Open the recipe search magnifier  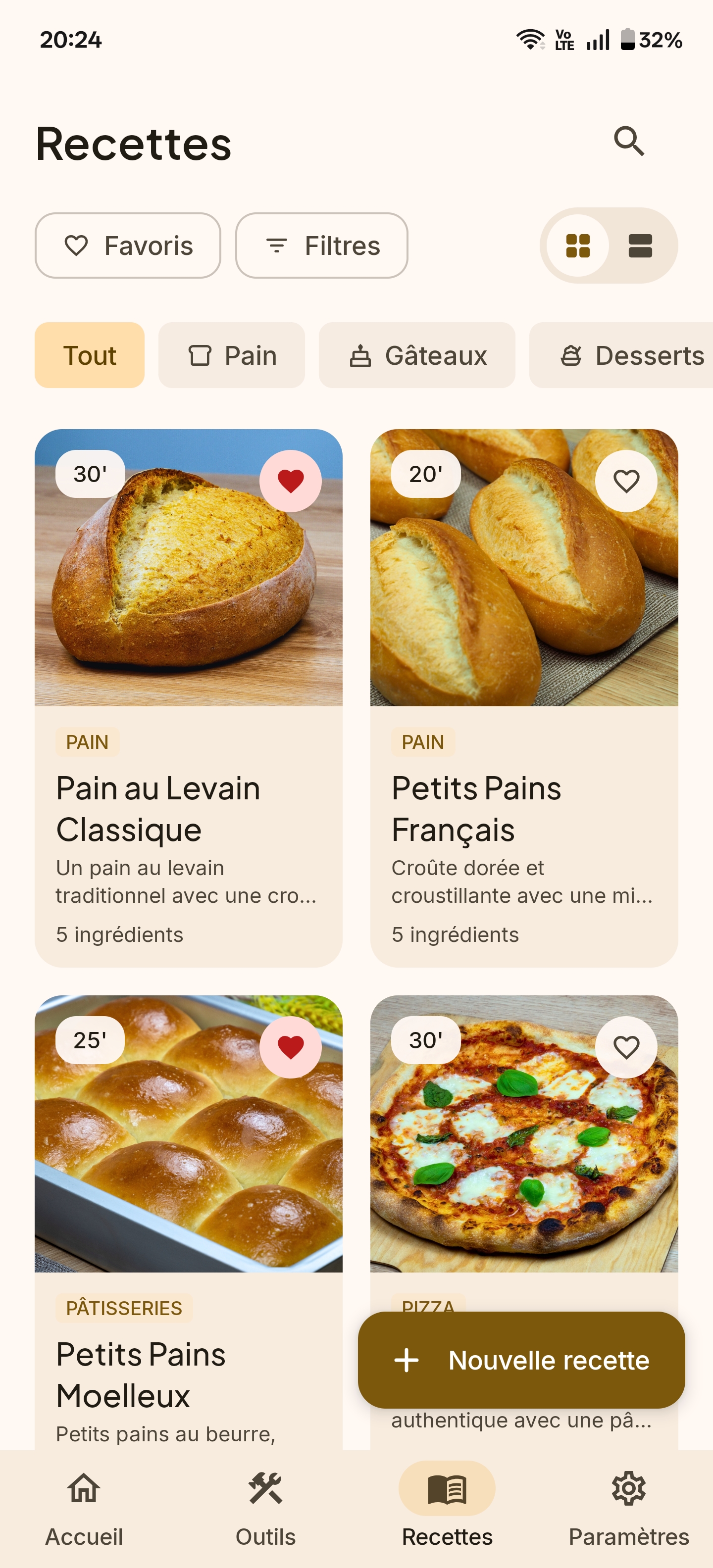628,142
